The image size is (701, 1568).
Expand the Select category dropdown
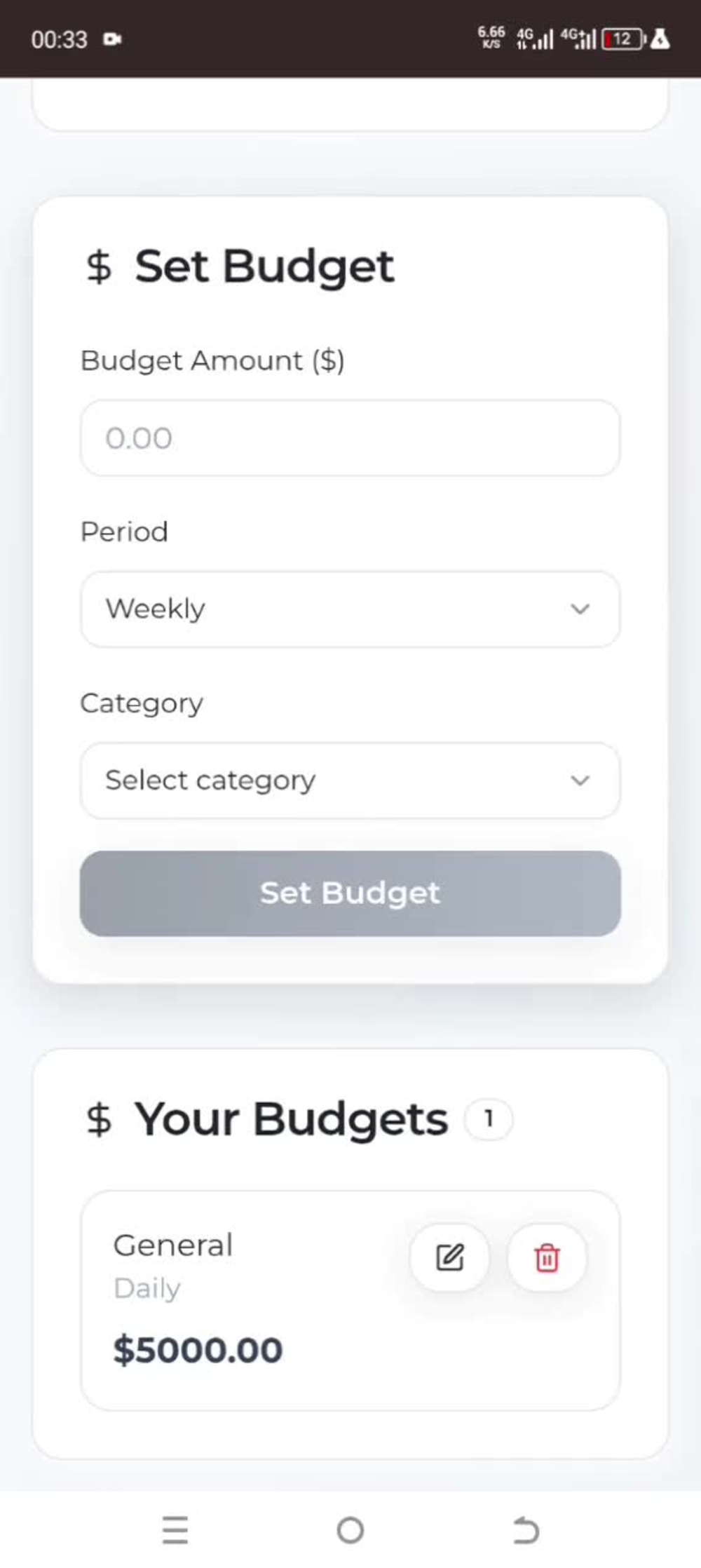(350, 780)
